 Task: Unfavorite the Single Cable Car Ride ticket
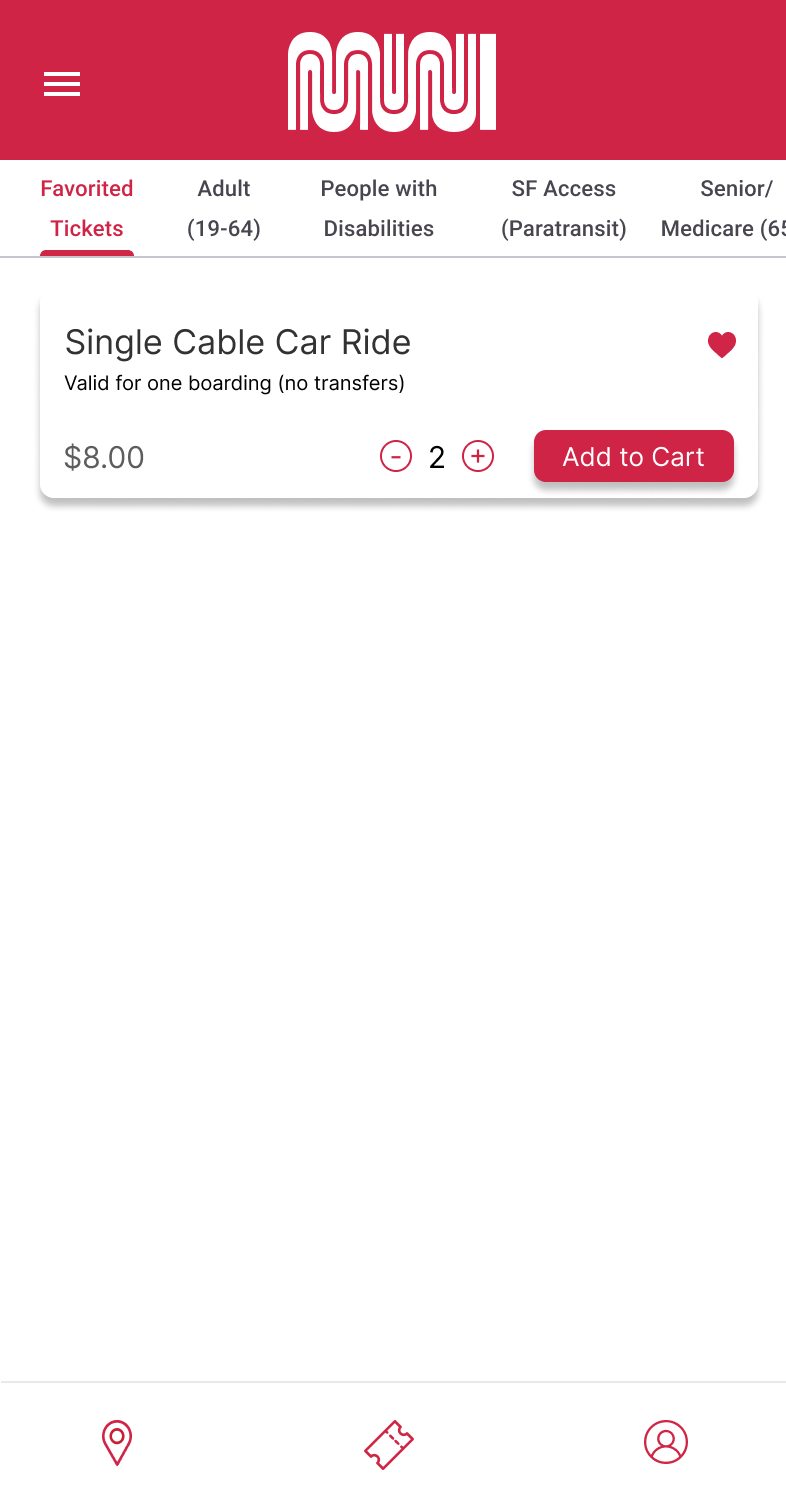[722, 345]
